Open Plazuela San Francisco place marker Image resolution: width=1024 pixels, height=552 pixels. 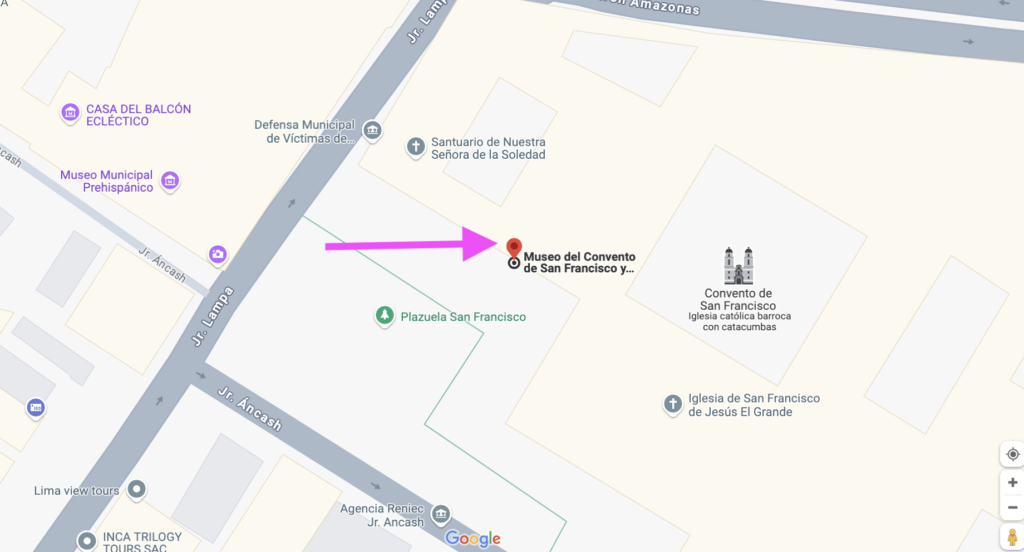pos(385,316)
